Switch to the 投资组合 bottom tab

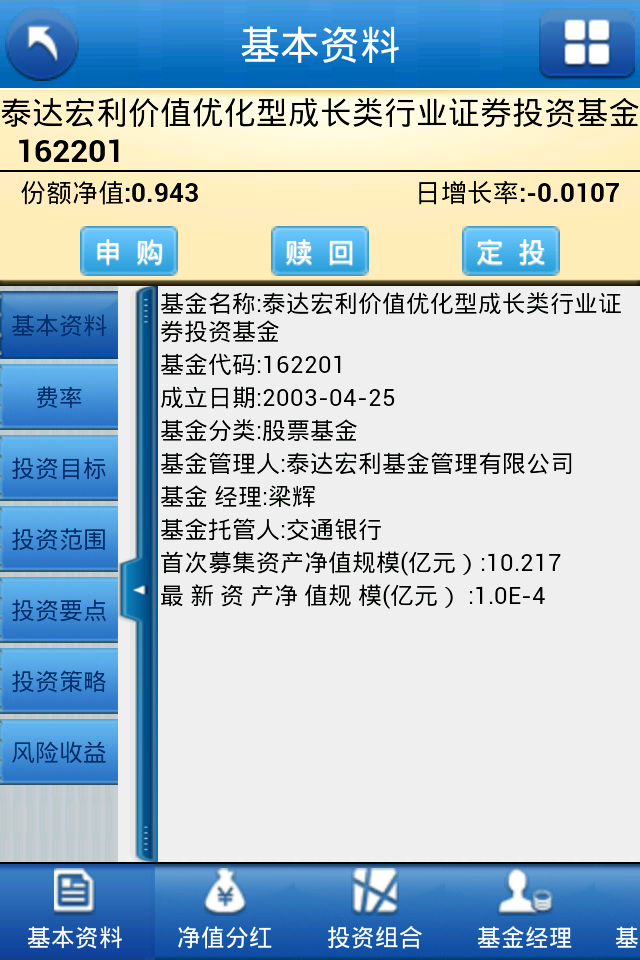pos(375,910)
